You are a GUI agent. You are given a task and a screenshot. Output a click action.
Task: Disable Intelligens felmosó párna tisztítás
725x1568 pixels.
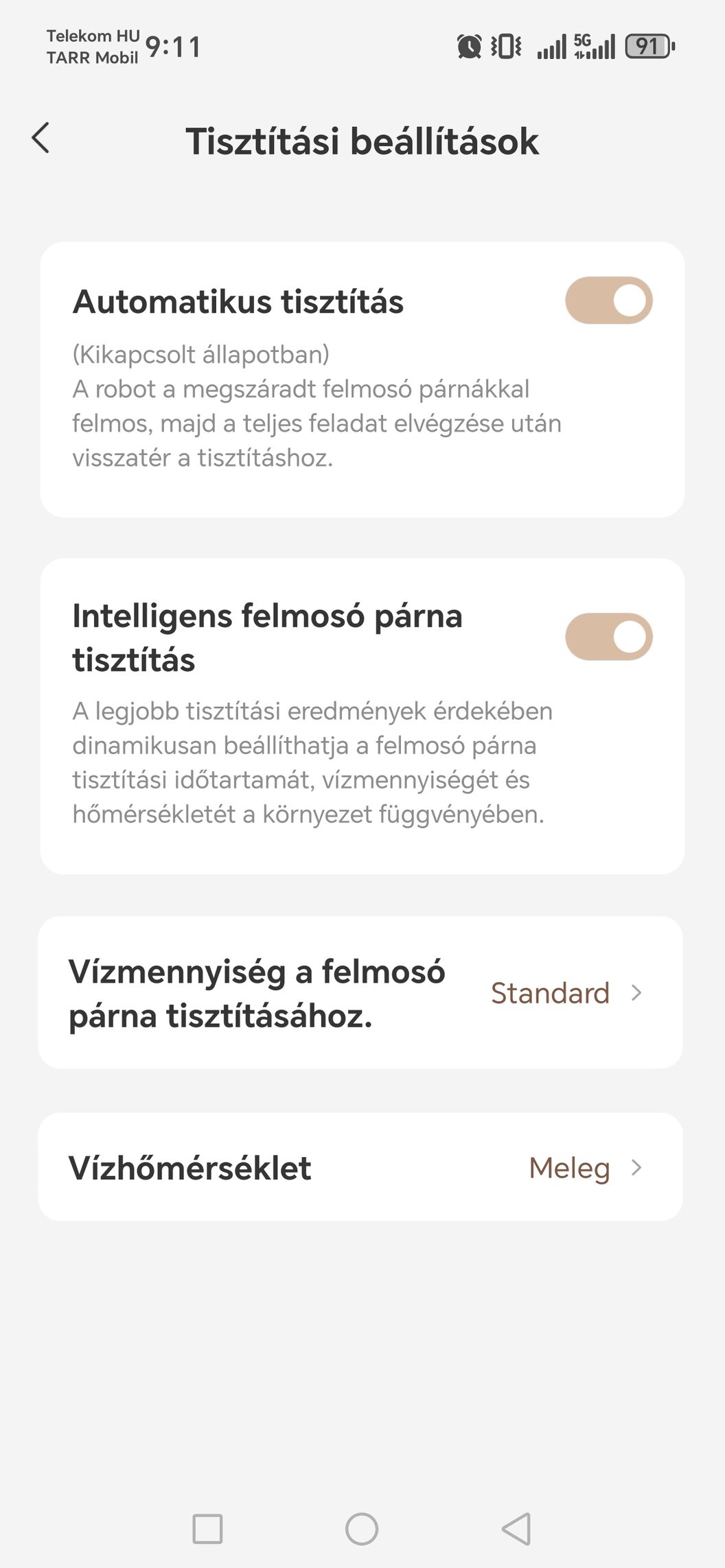608,637
